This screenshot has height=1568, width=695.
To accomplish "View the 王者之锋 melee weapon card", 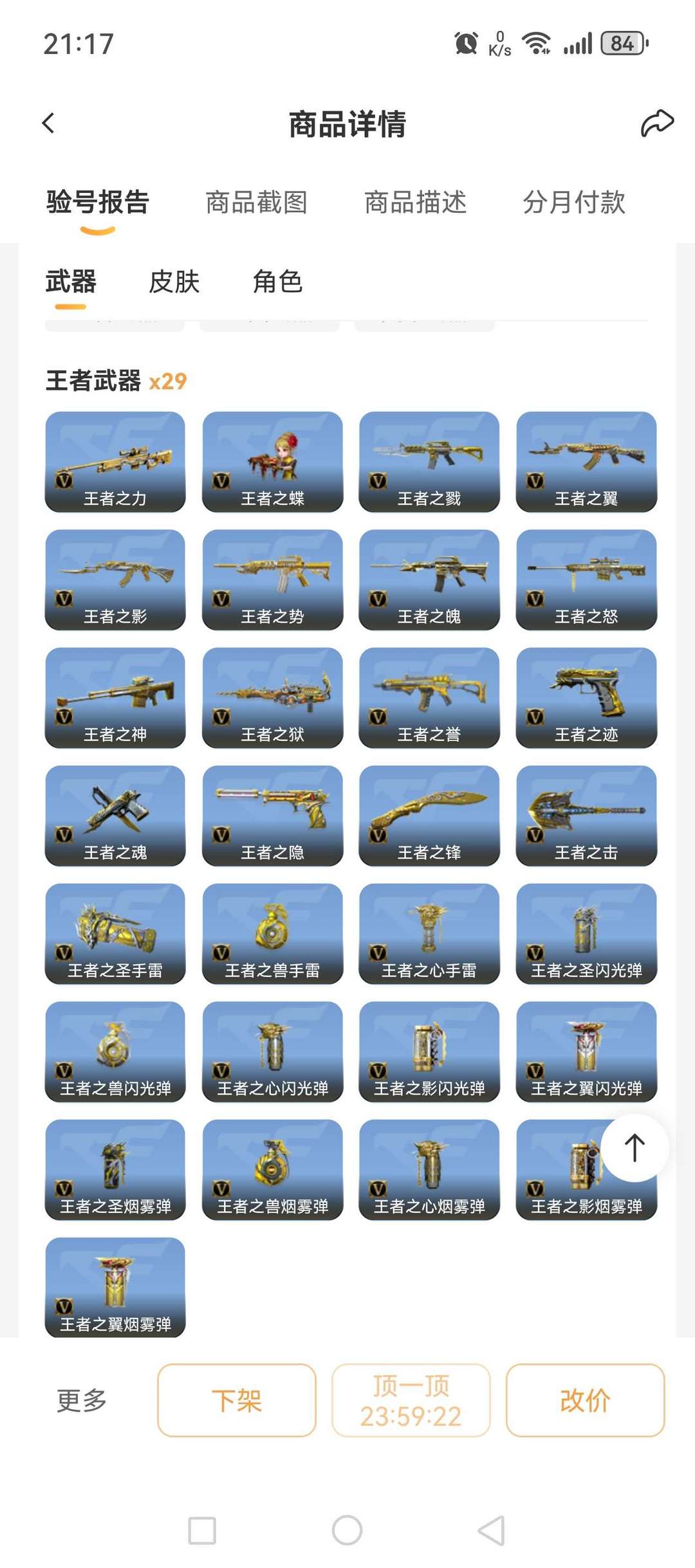I will click(x=430, y=817).
